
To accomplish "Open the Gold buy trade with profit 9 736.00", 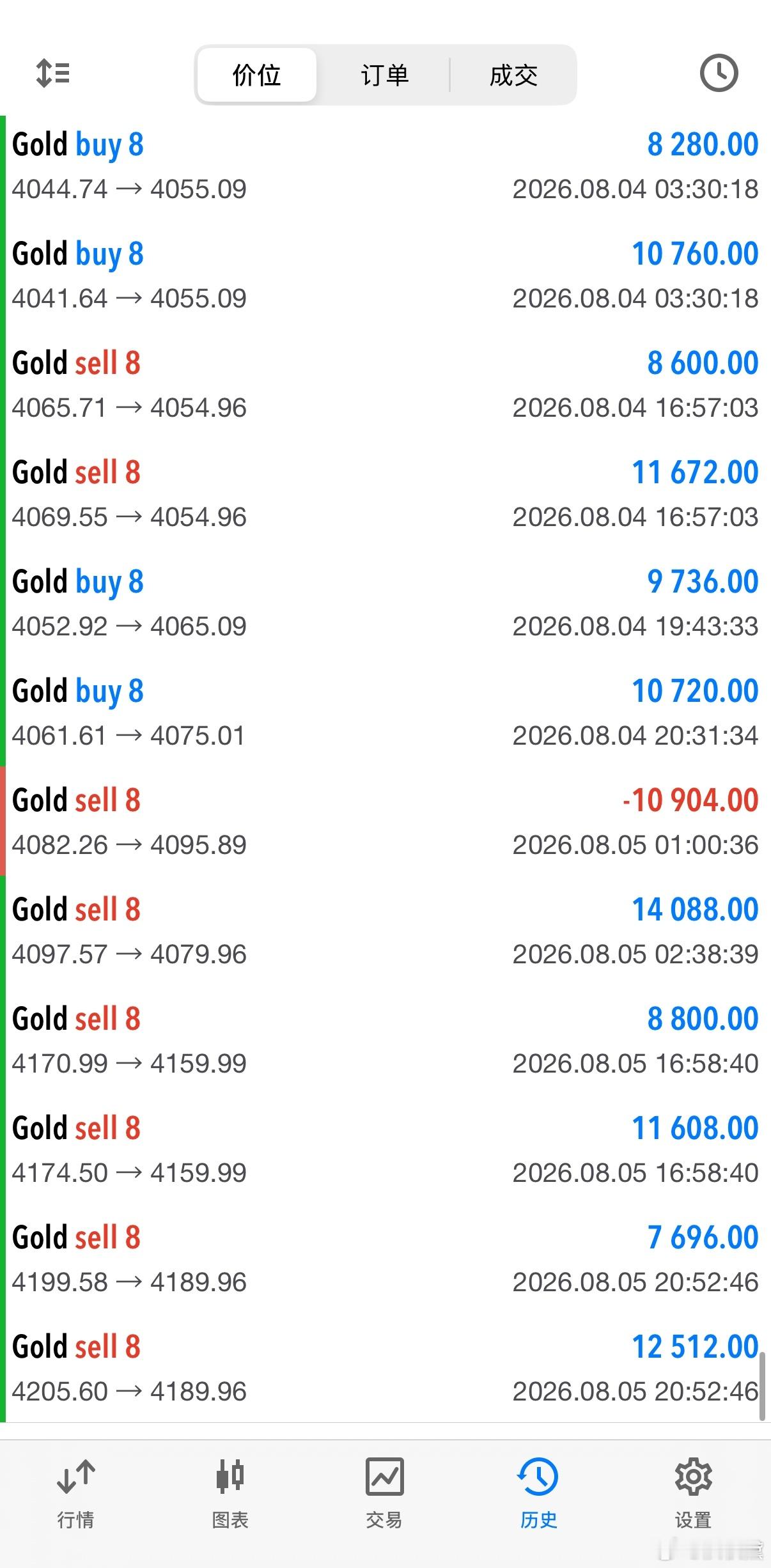I will (385, 603).
